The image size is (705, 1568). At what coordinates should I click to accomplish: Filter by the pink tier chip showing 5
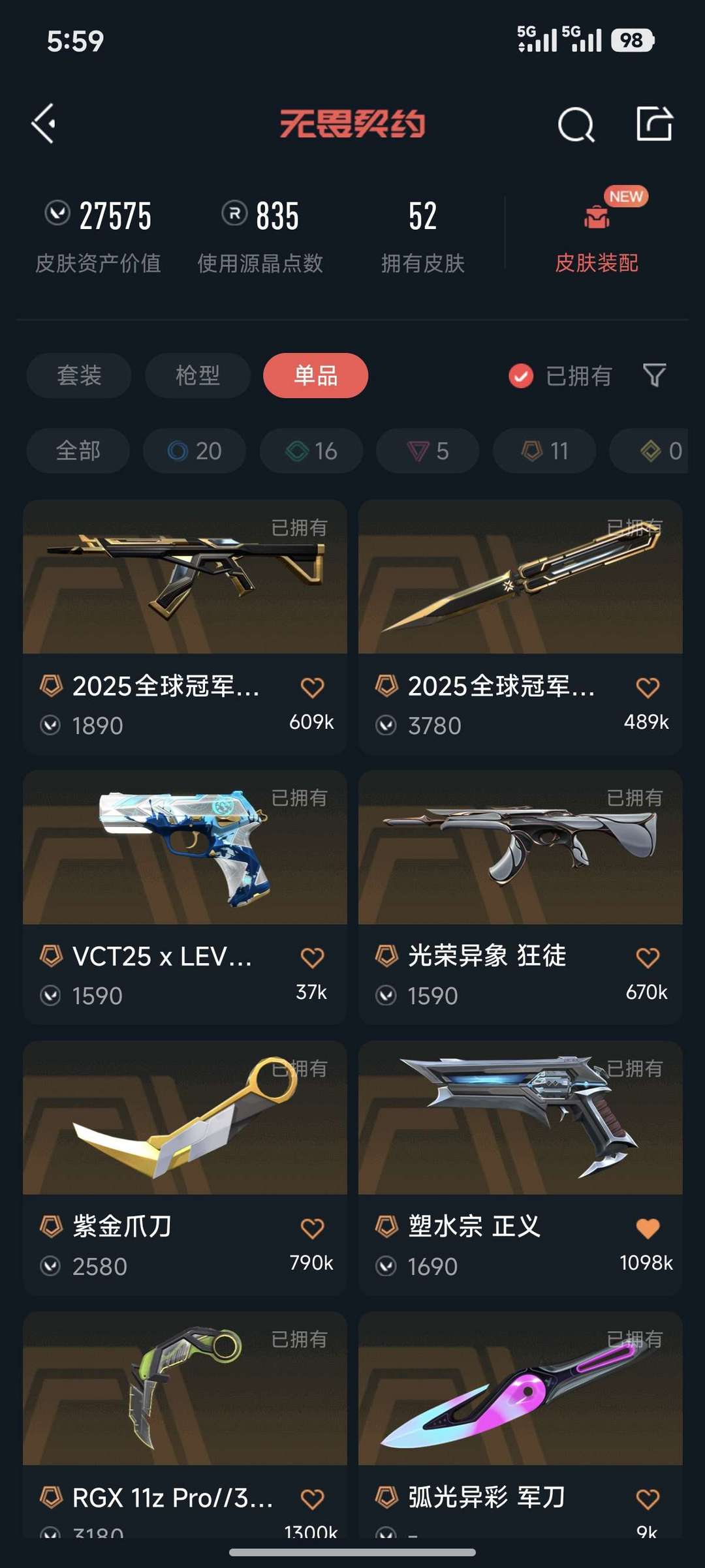428,451
